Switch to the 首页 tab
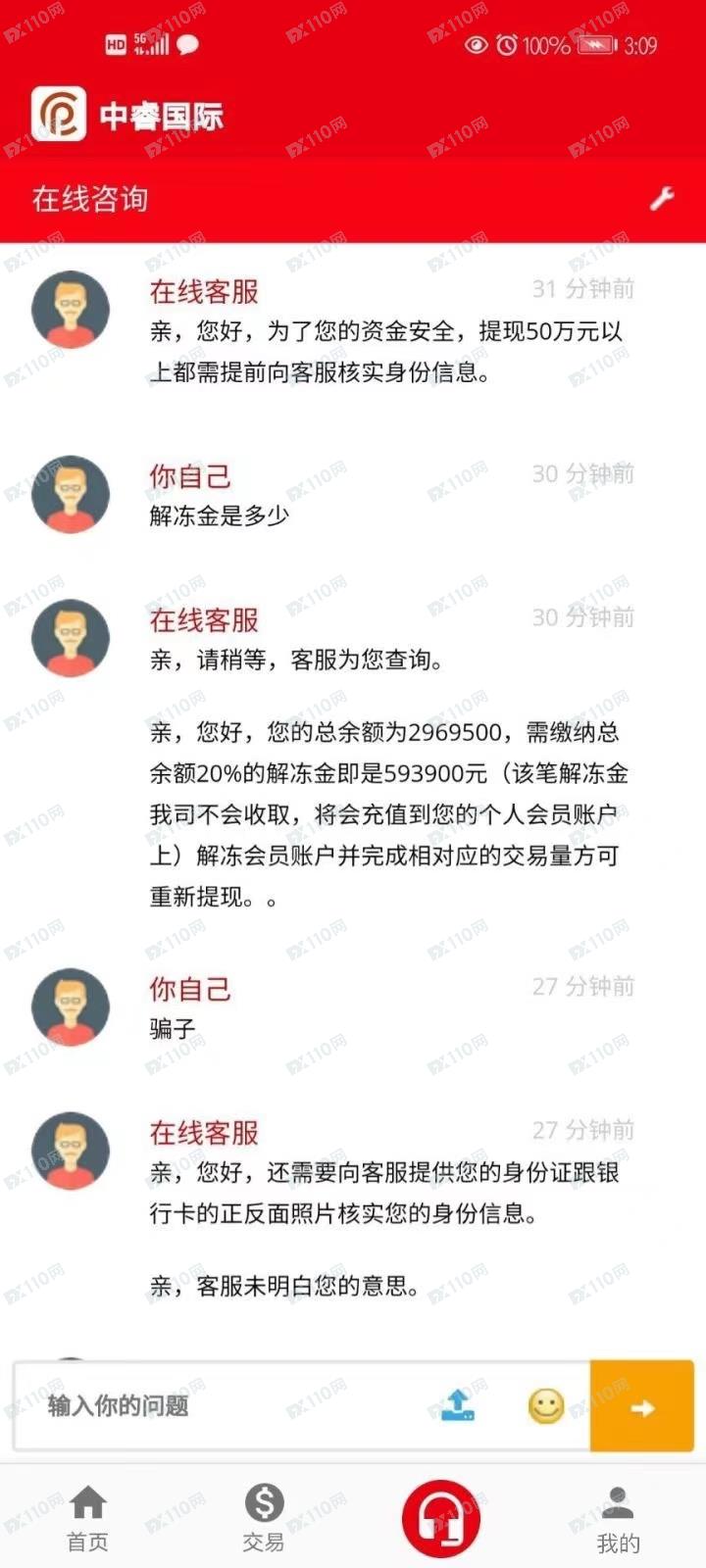Screen dimensions: 706x1568 (x=87, y=1516)
